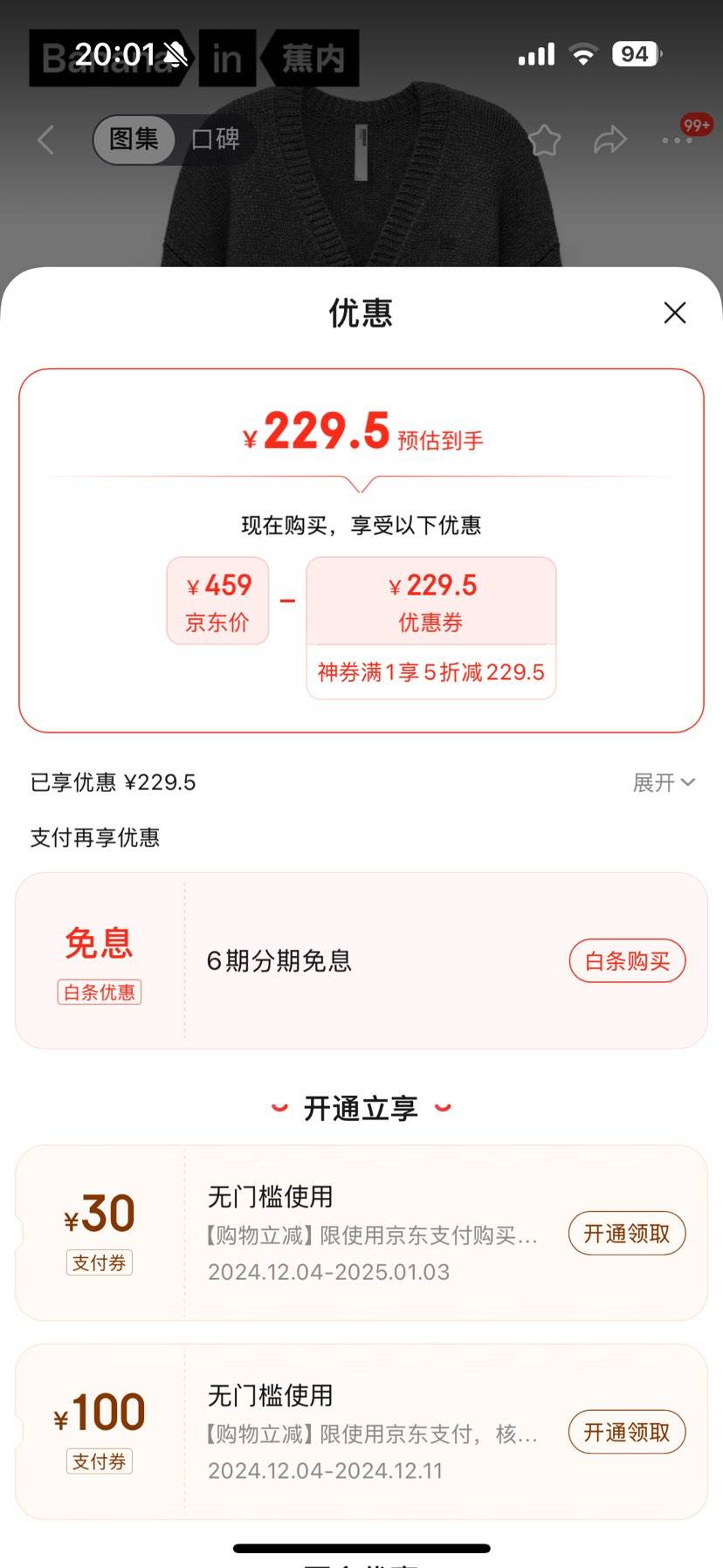
Task: Open the three-dot more options menu
Action: click(x=677, y=141)
